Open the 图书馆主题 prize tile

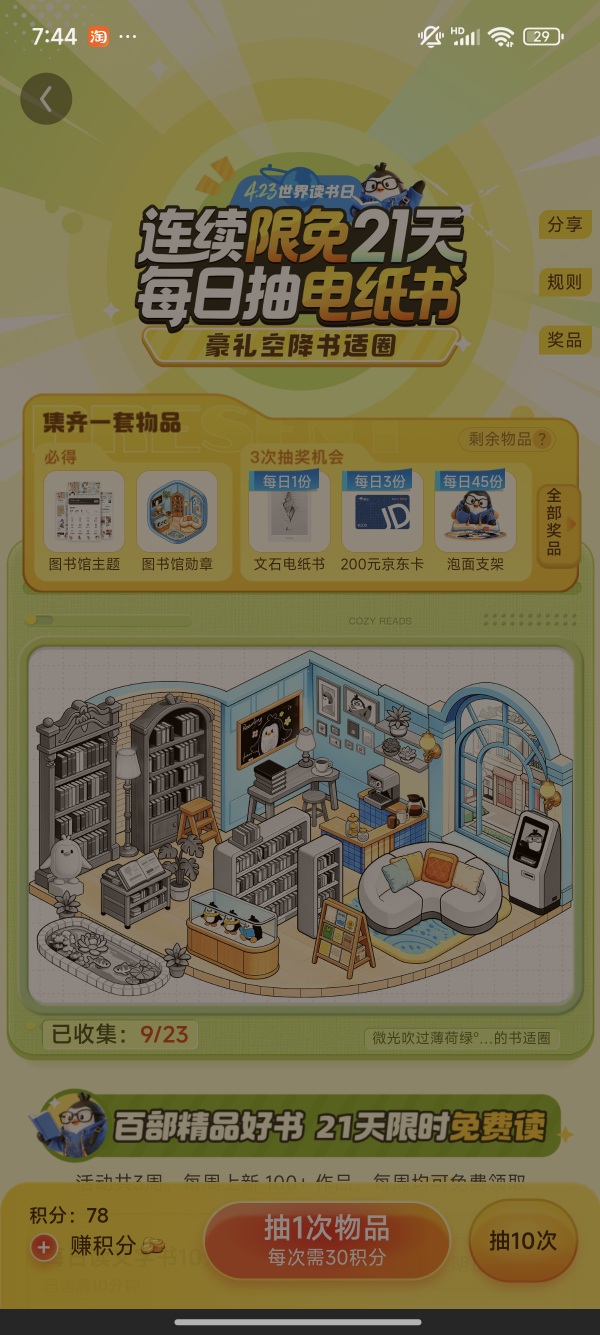click(x=84, y=521)
